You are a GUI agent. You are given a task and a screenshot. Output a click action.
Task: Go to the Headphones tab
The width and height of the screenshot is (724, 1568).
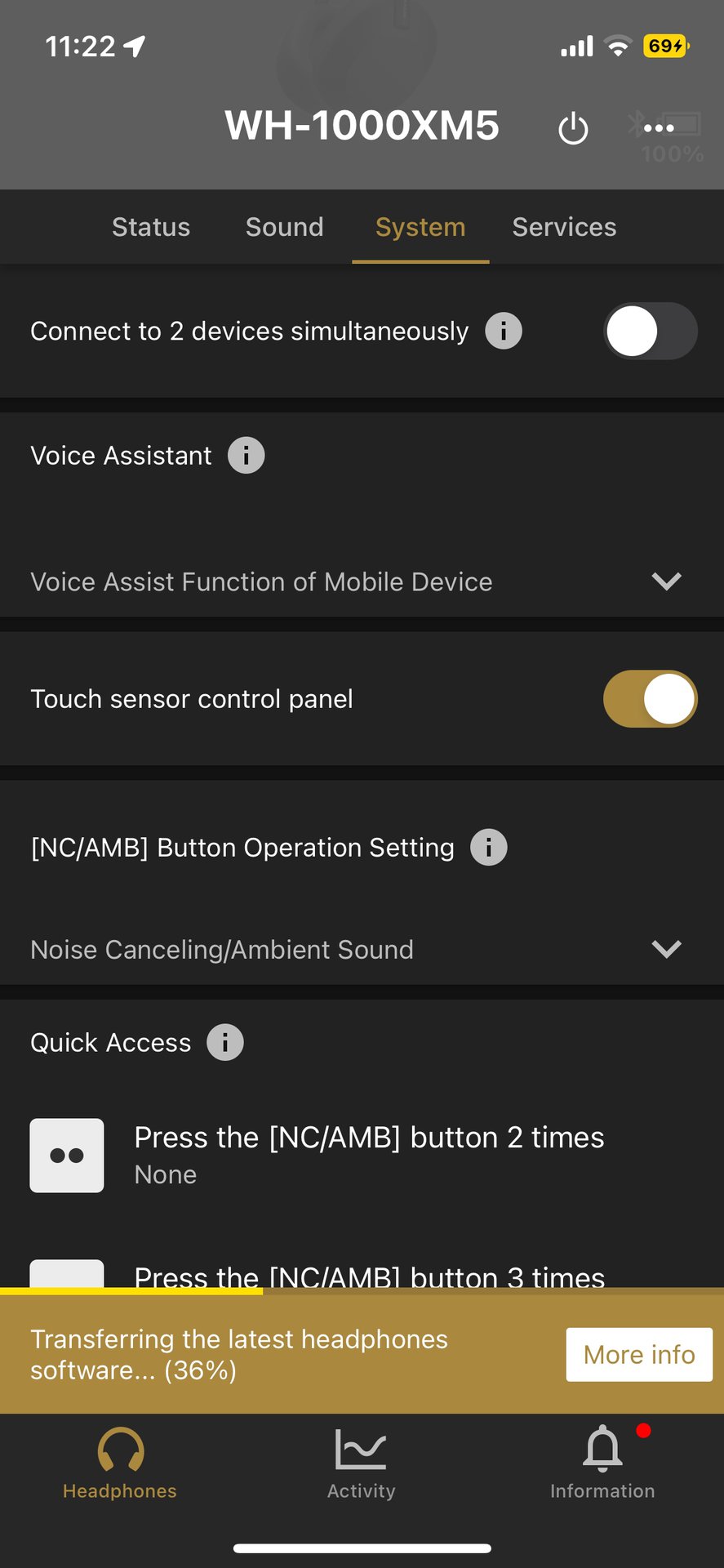[x=120, y=1463]
